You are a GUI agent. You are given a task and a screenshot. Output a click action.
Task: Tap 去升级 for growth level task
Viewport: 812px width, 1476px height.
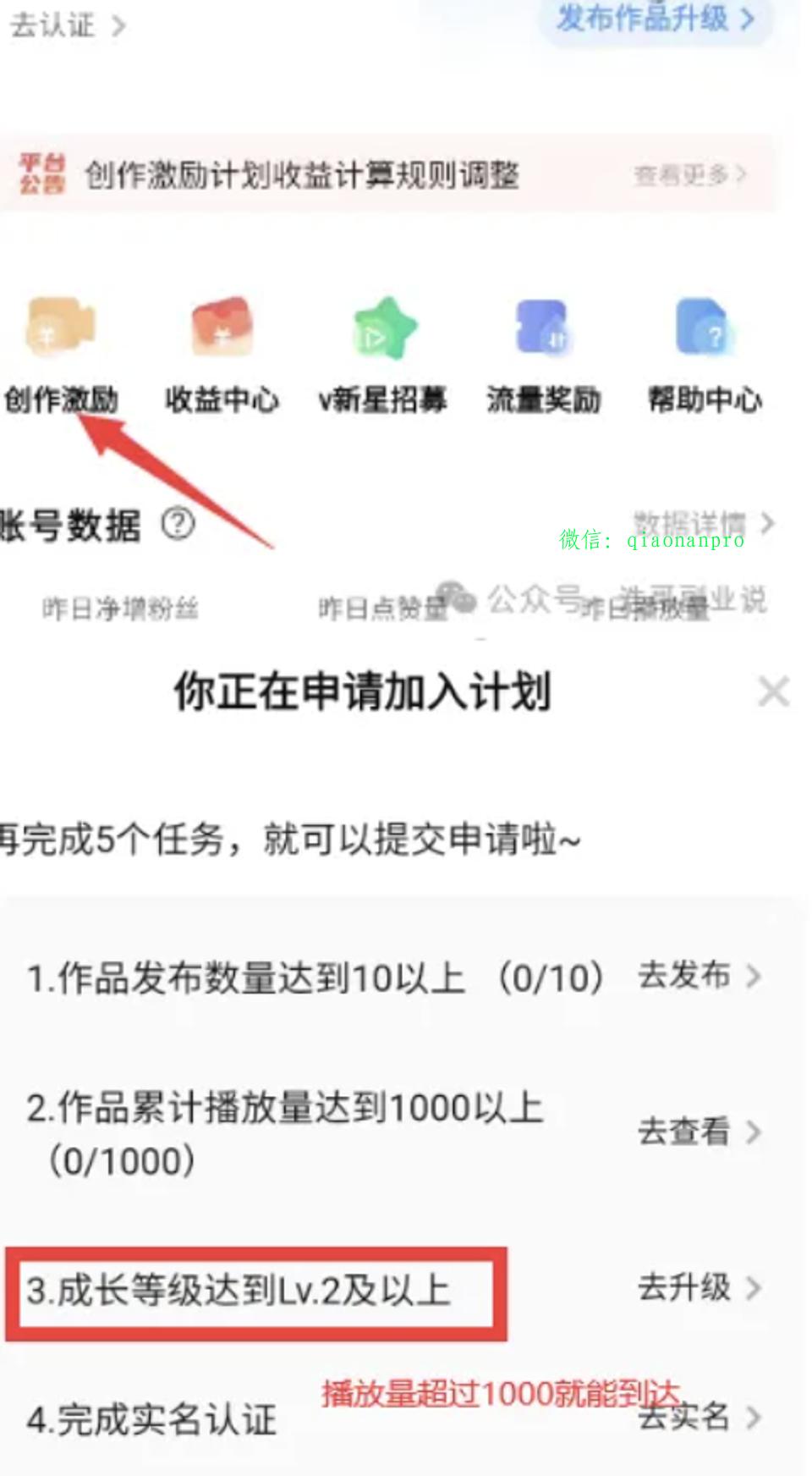coord(698,1288)
